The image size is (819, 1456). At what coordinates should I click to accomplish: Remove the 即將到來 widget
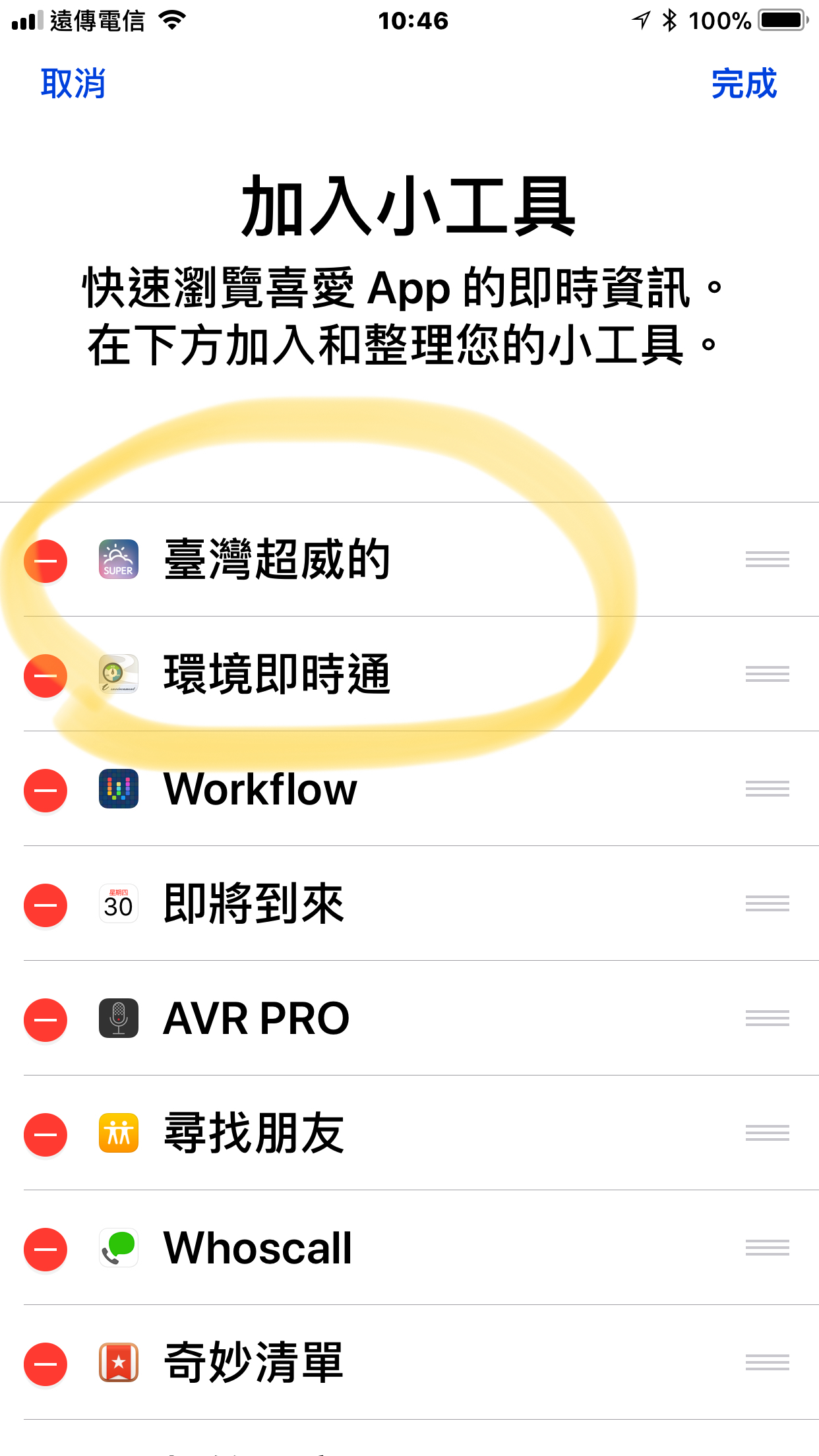[x=45, y=905]
